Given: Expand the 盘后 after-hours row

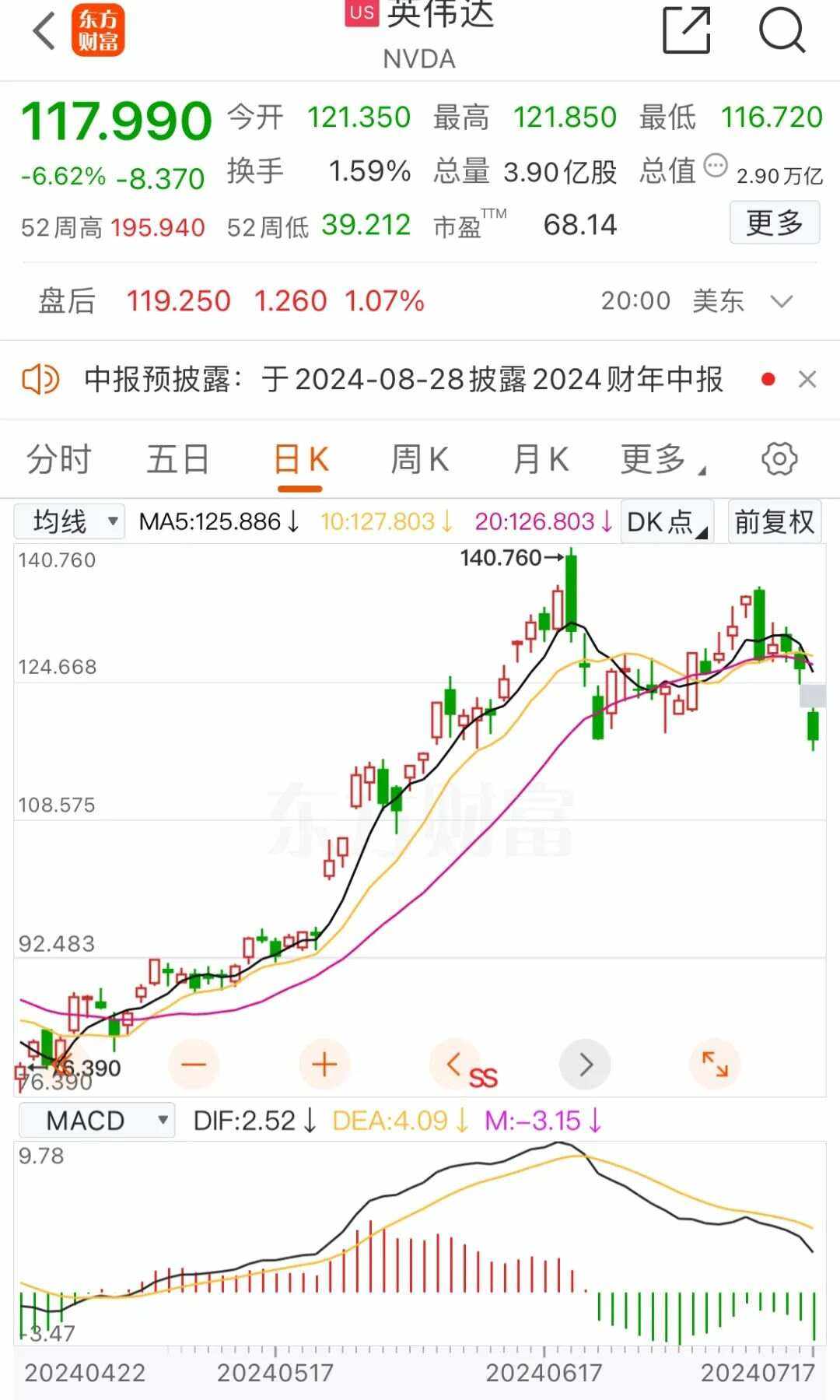Looking at the screenshot, I should pos(781,301).
